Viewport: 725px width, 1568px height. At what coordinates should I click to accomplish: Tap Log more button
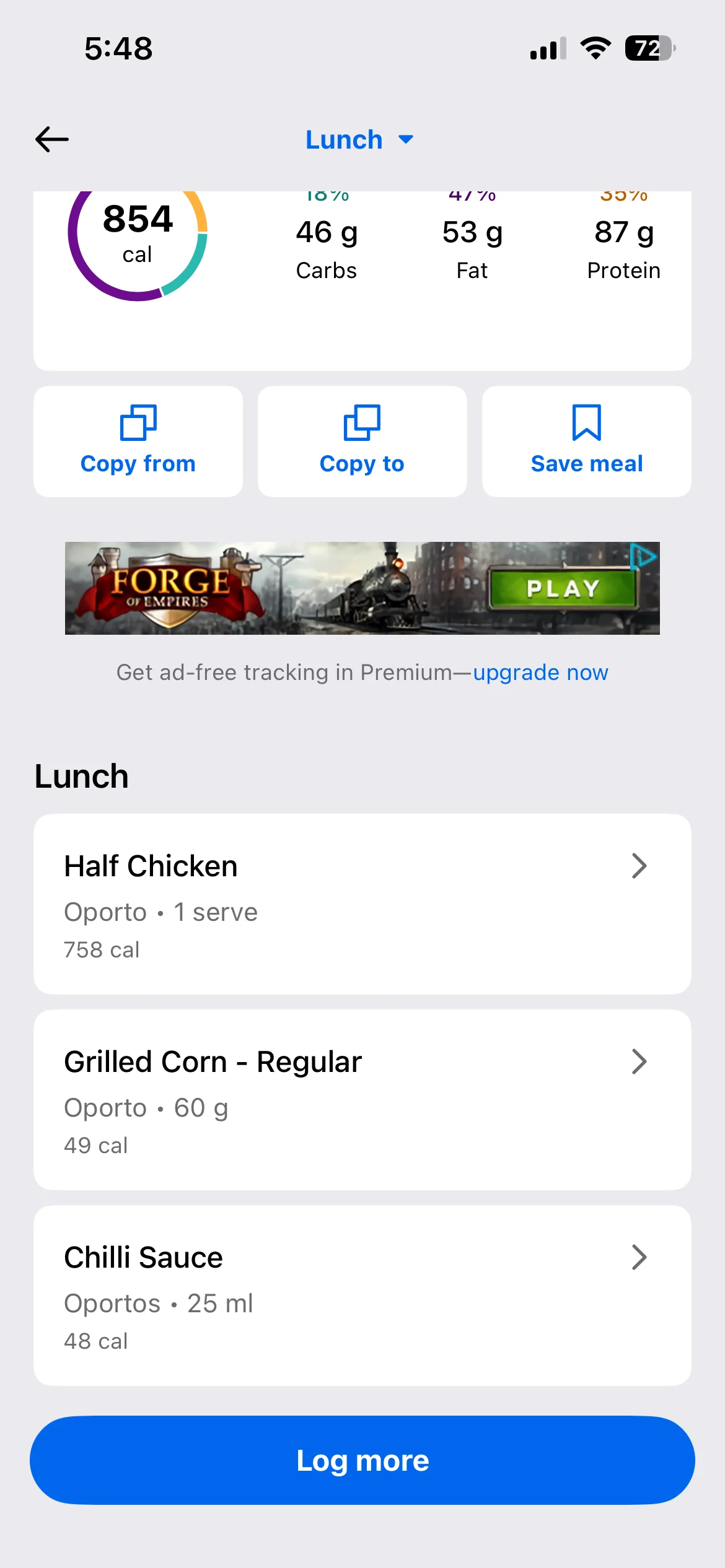pyautogui.click(x=362, y=1460)
